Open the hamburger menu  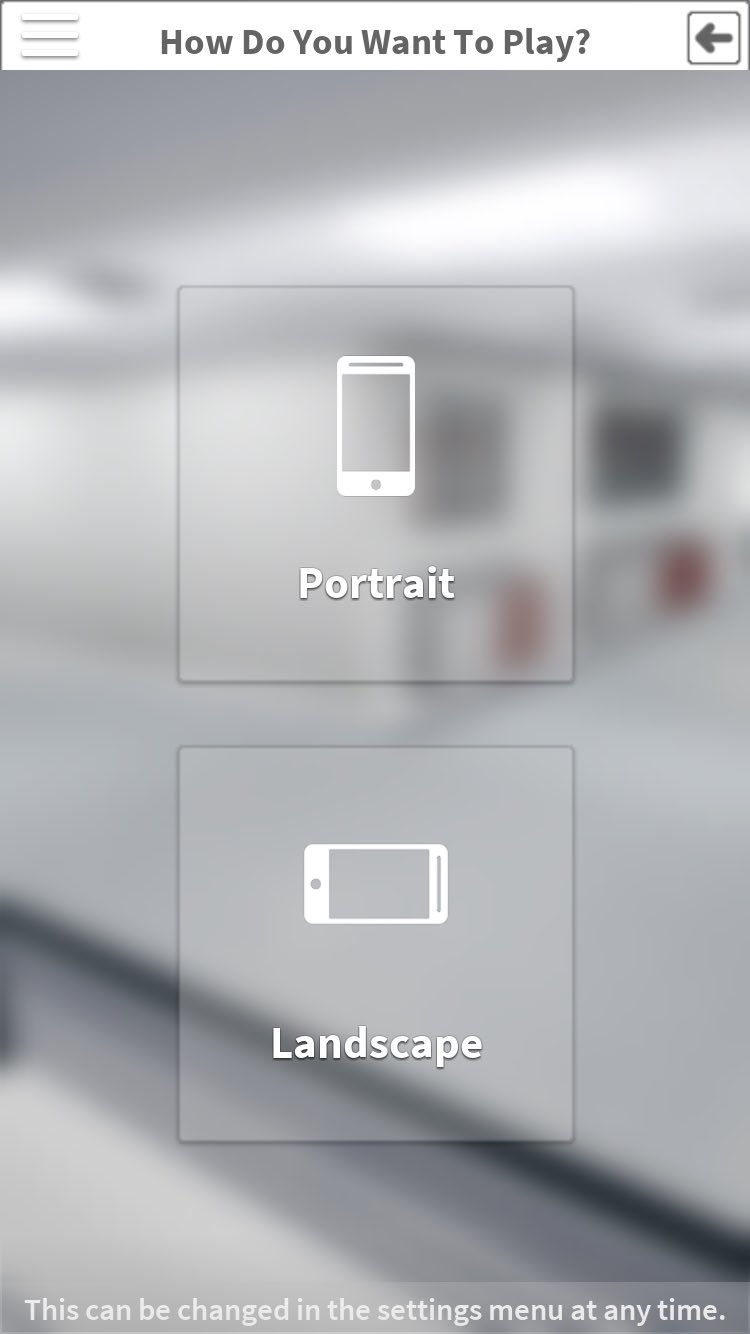coord(49,37)
